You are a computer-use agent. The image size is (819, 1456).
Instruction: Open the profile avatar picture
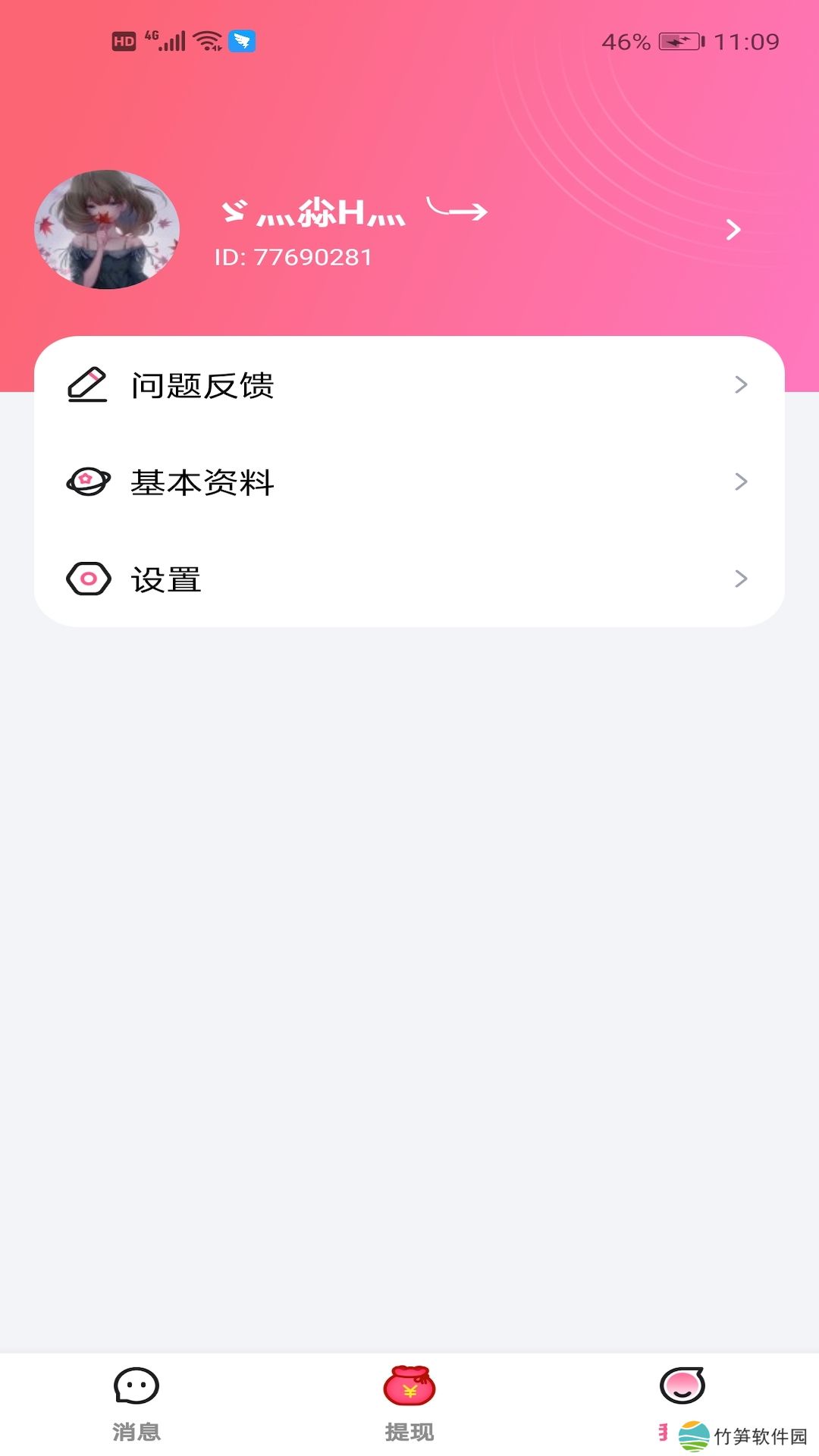click(x=107, y=229)
